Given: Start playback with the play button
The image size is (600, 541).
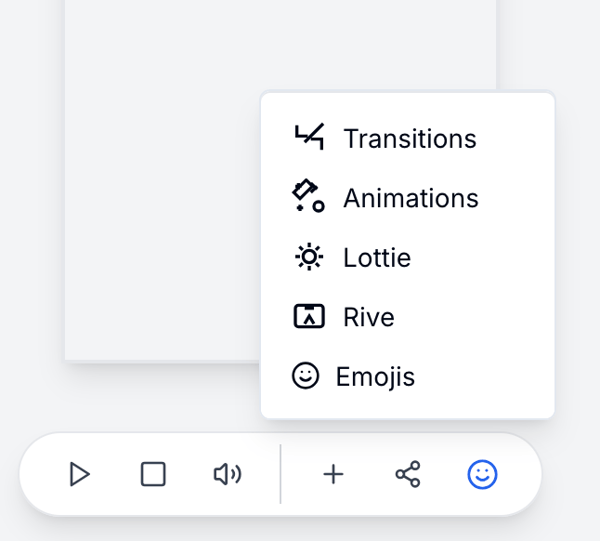Looking at the screenshot, I should (x=80, y=474).
